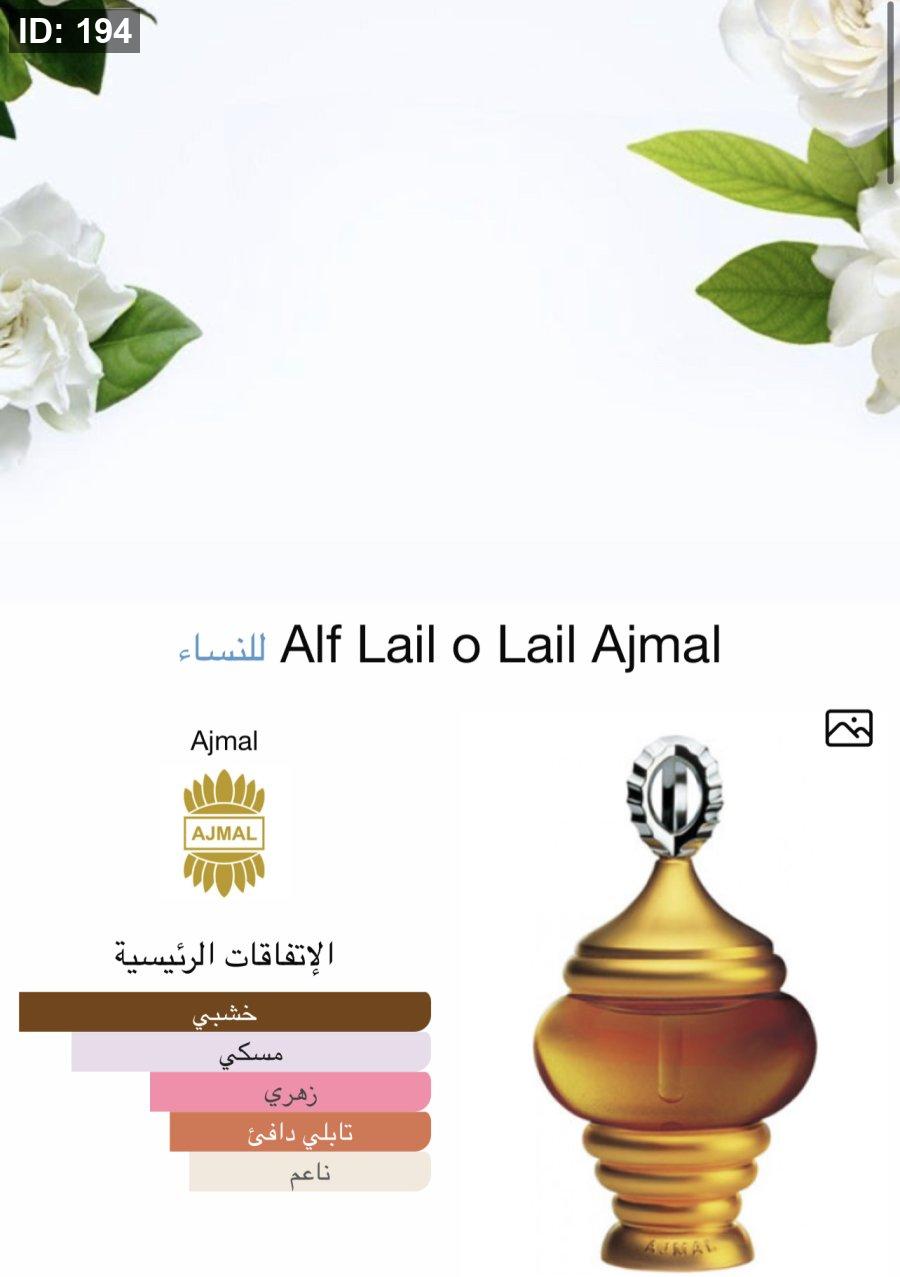Open the photo gallery icon
This screenshot has width=900, height=1277.
click(x=848, y=728)
